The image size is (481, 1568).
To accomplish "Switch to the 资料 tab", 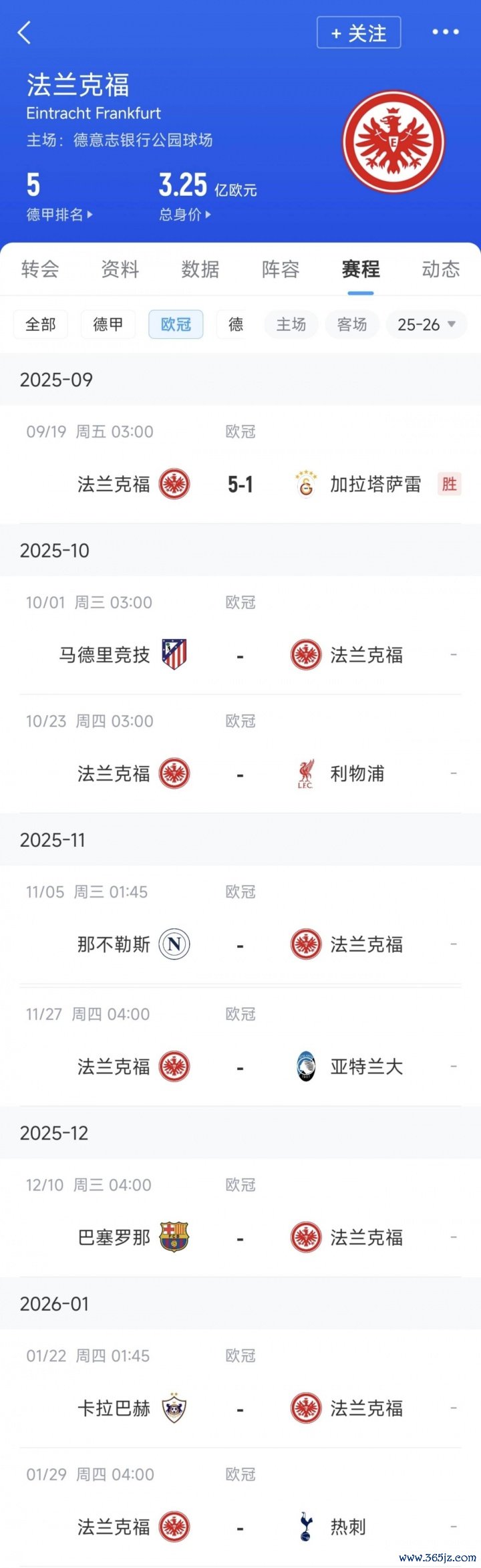I will [120, 269].
